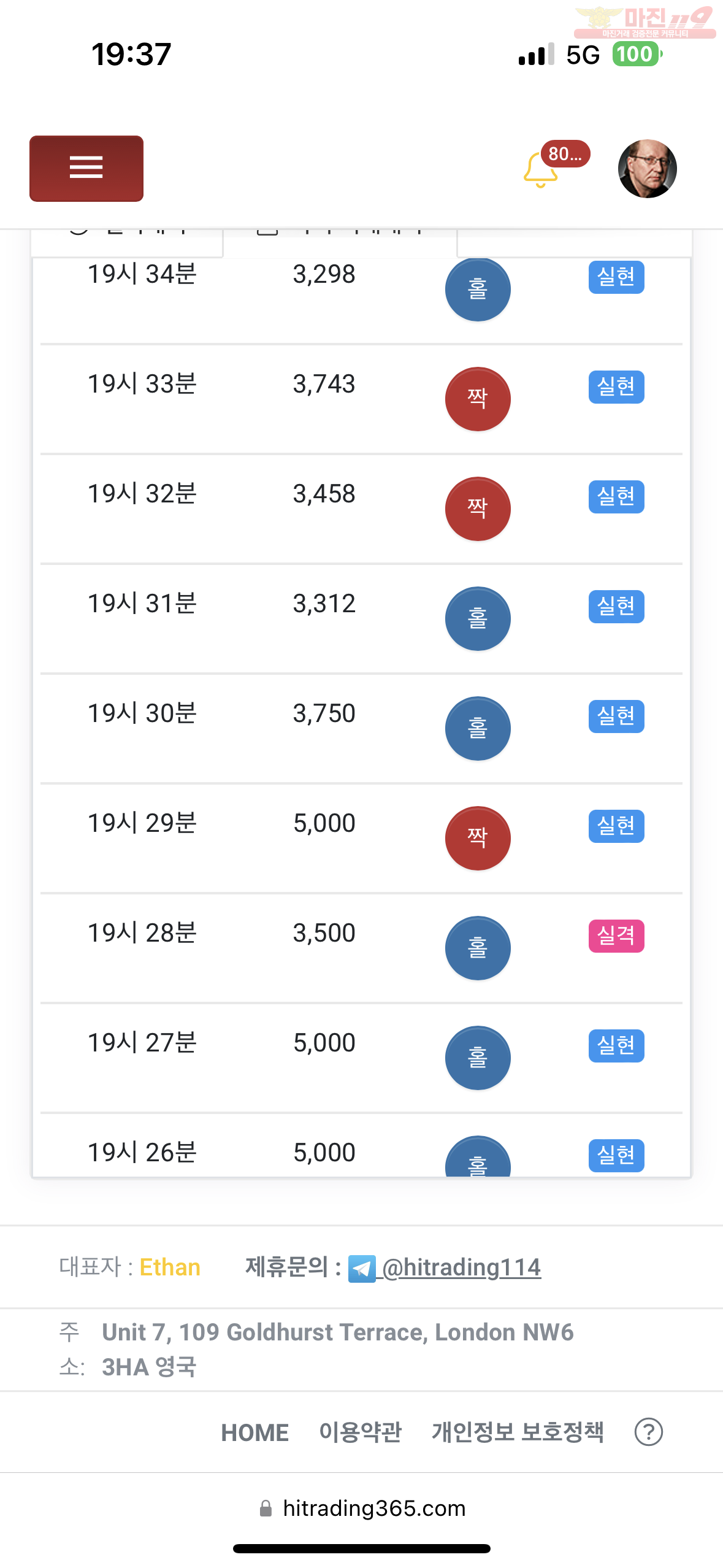Viewport: 723px width, 1568px height.
Task: Open the hamburger menu button
Action: click(86, 169)
